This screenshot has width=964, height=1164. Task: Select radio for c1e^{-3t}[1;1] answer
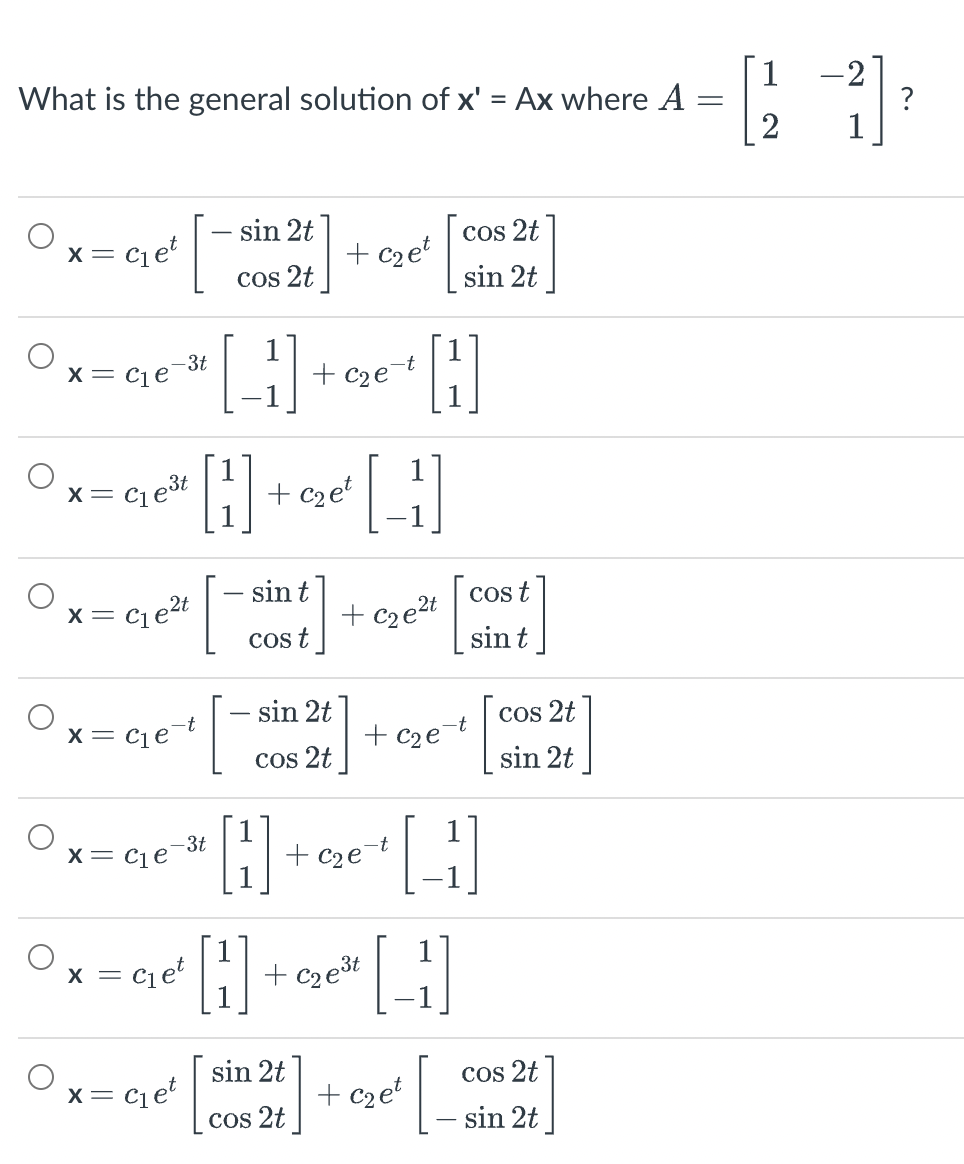[40, 835]
